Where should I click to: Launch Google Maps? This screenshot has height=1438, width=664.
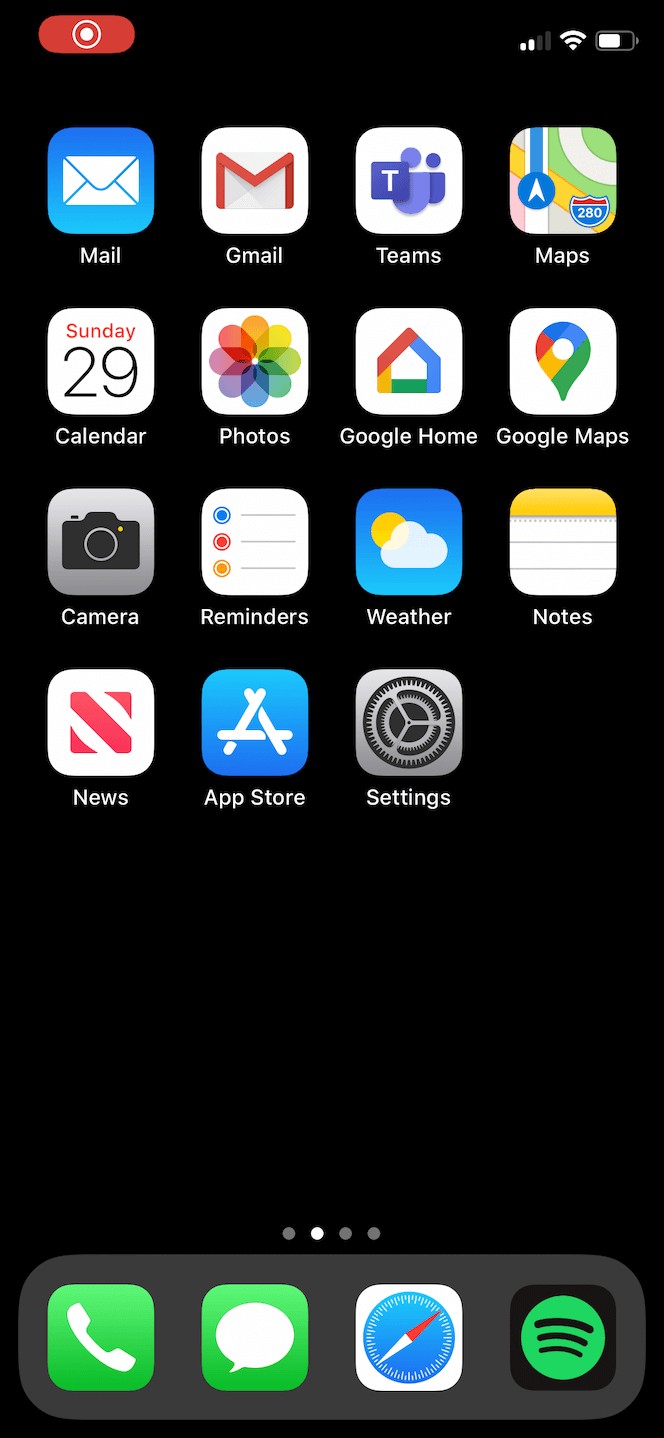[x=563, y=361]
